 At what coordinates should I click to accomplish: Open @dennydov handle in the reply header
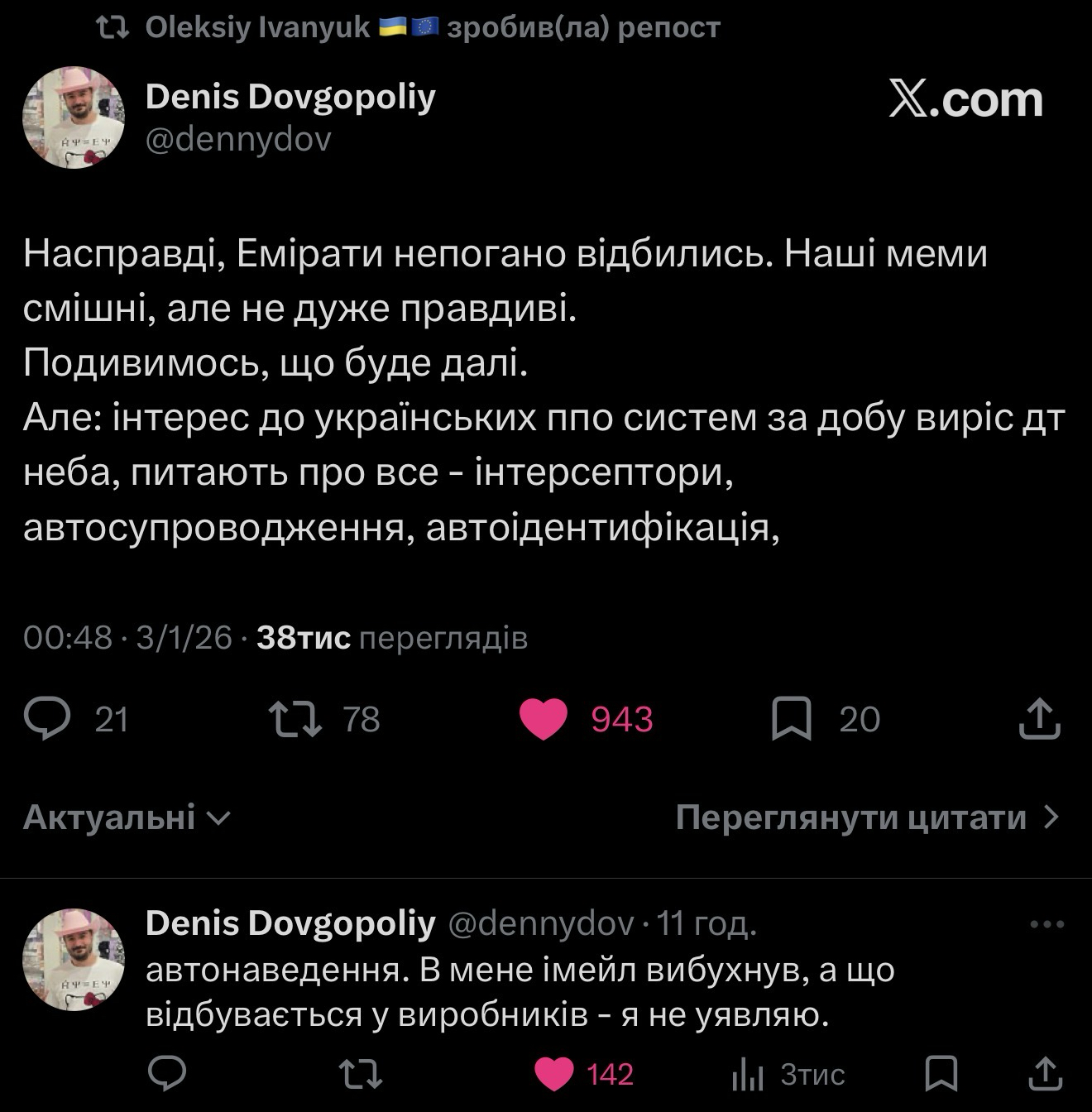(541, 923)
